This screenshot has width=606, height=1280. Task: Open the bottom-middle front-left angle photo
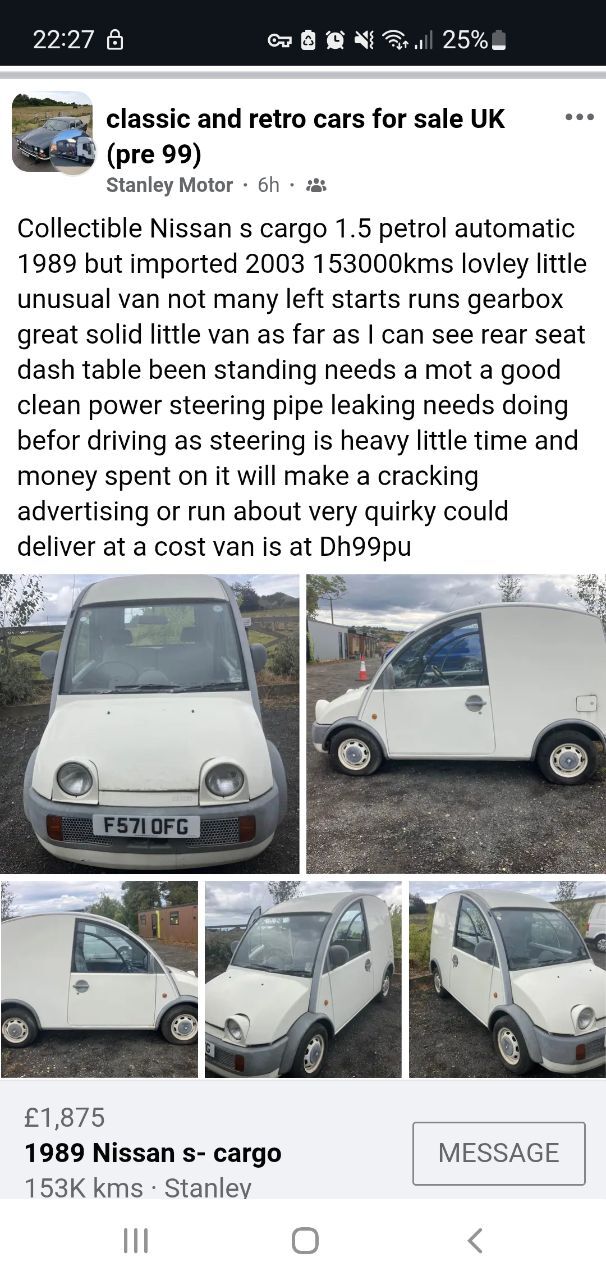(x=303, y=979)
